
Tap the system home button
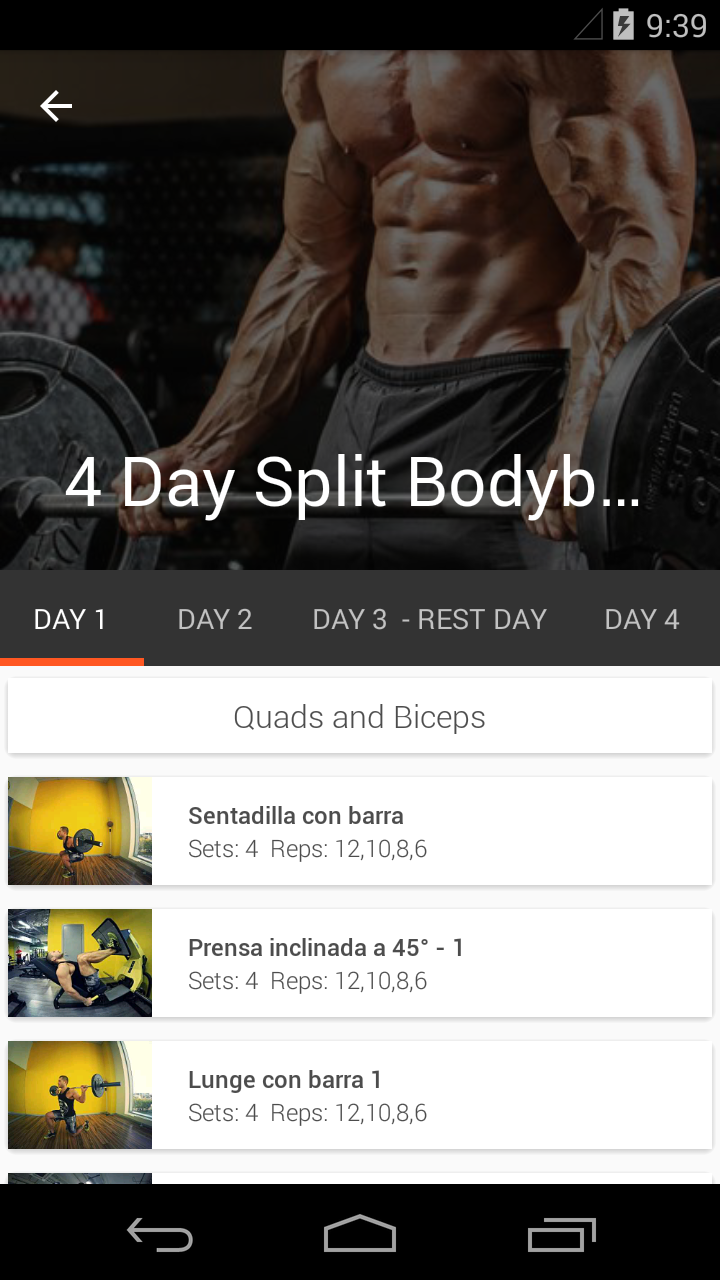(x=360, y=1234)
